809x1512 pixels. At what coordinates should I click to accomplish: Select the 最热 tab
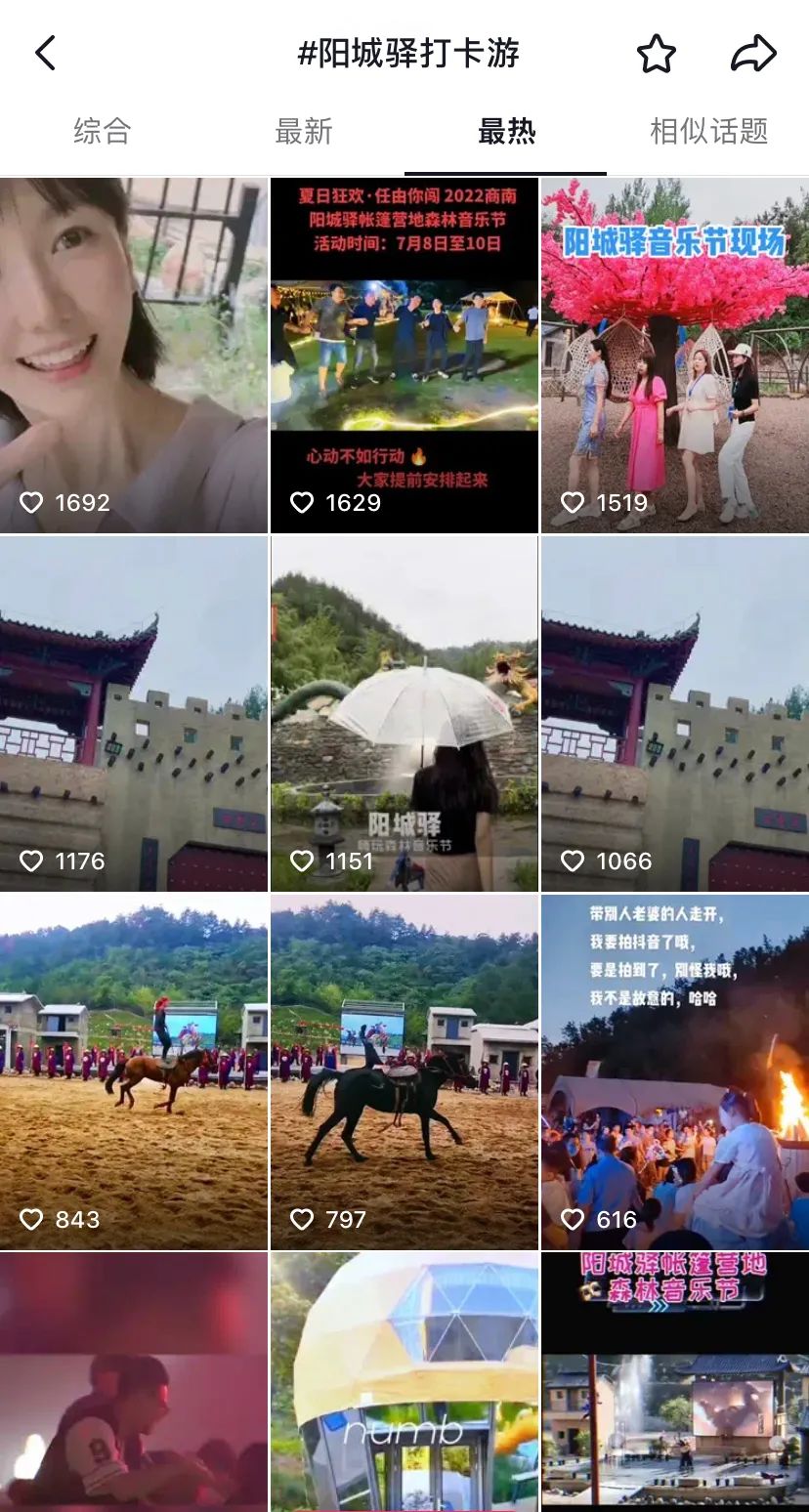[506, 131]
